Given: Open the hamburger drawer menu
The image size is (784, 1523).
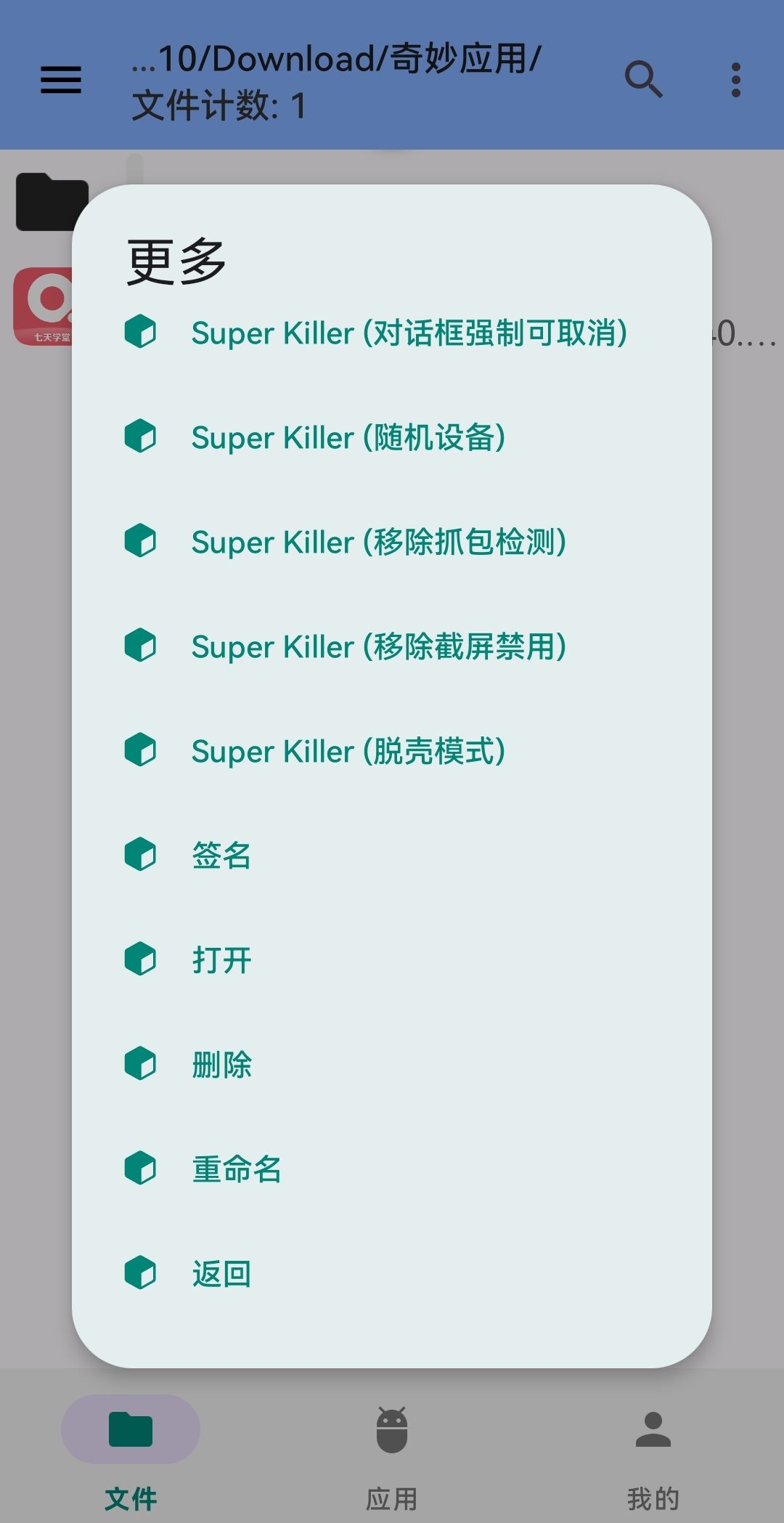Looking at the screenshot, I should [61, 80].
